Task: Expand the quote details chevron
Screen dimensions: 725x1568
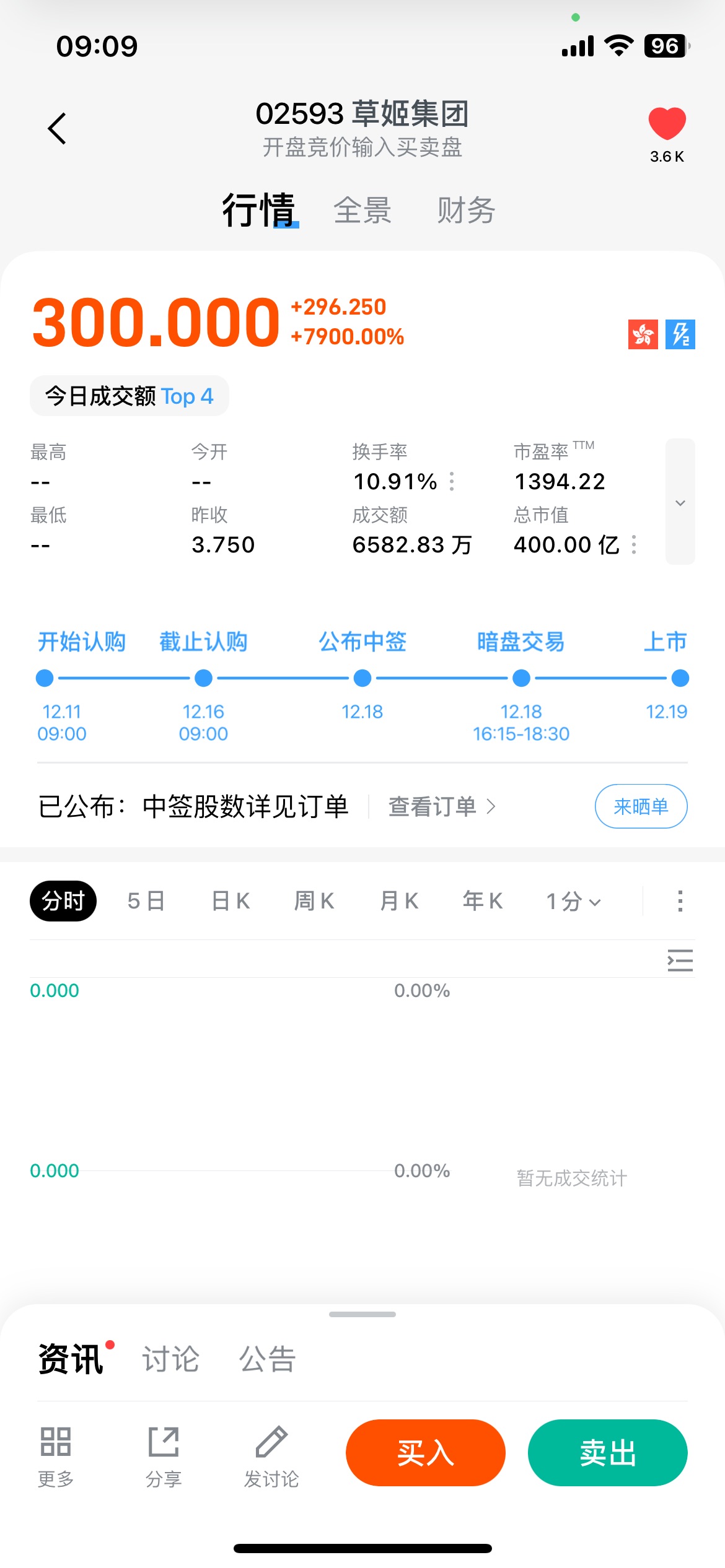Action: point(680,502)
